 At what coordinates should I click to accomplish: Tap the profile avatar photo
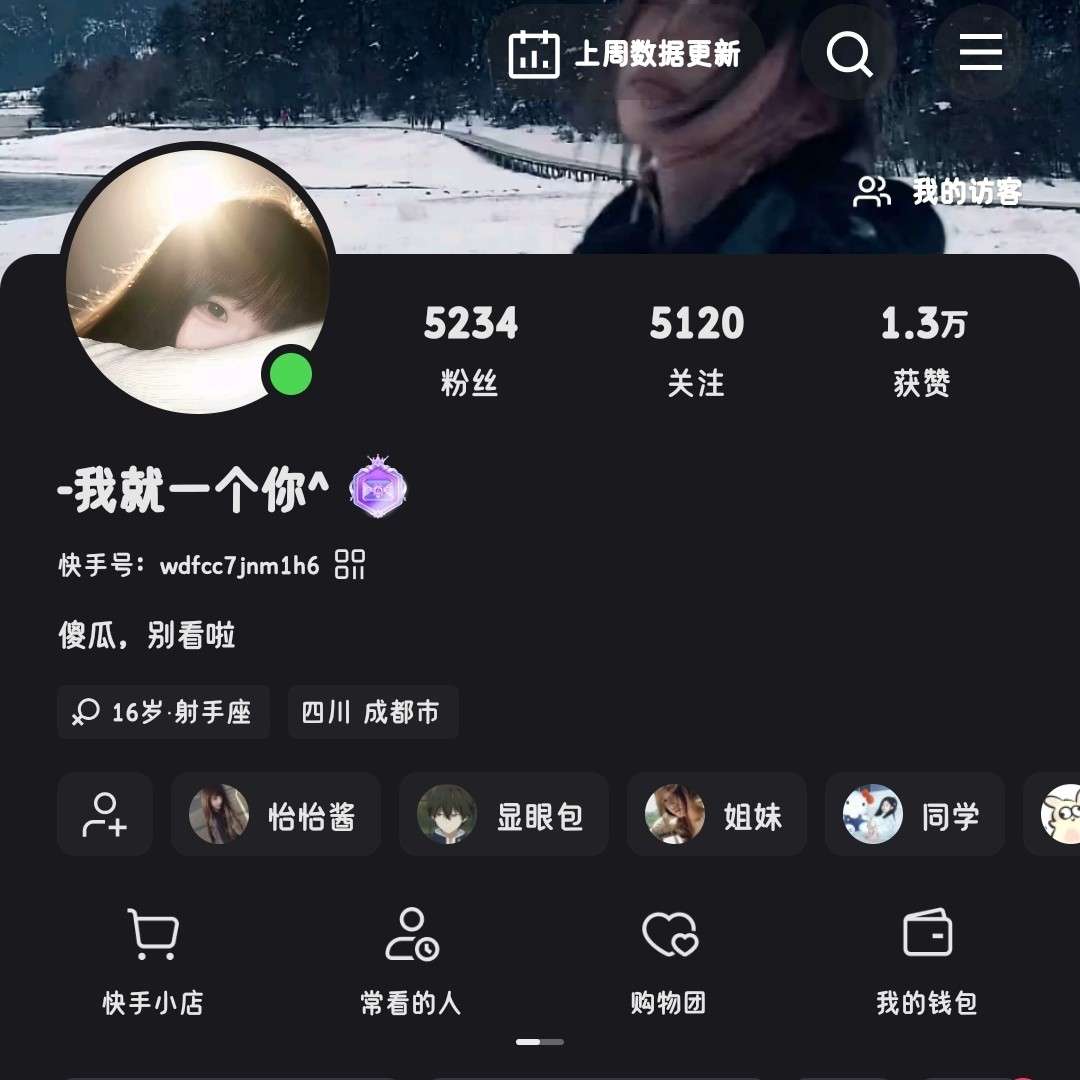click(197, 279)
